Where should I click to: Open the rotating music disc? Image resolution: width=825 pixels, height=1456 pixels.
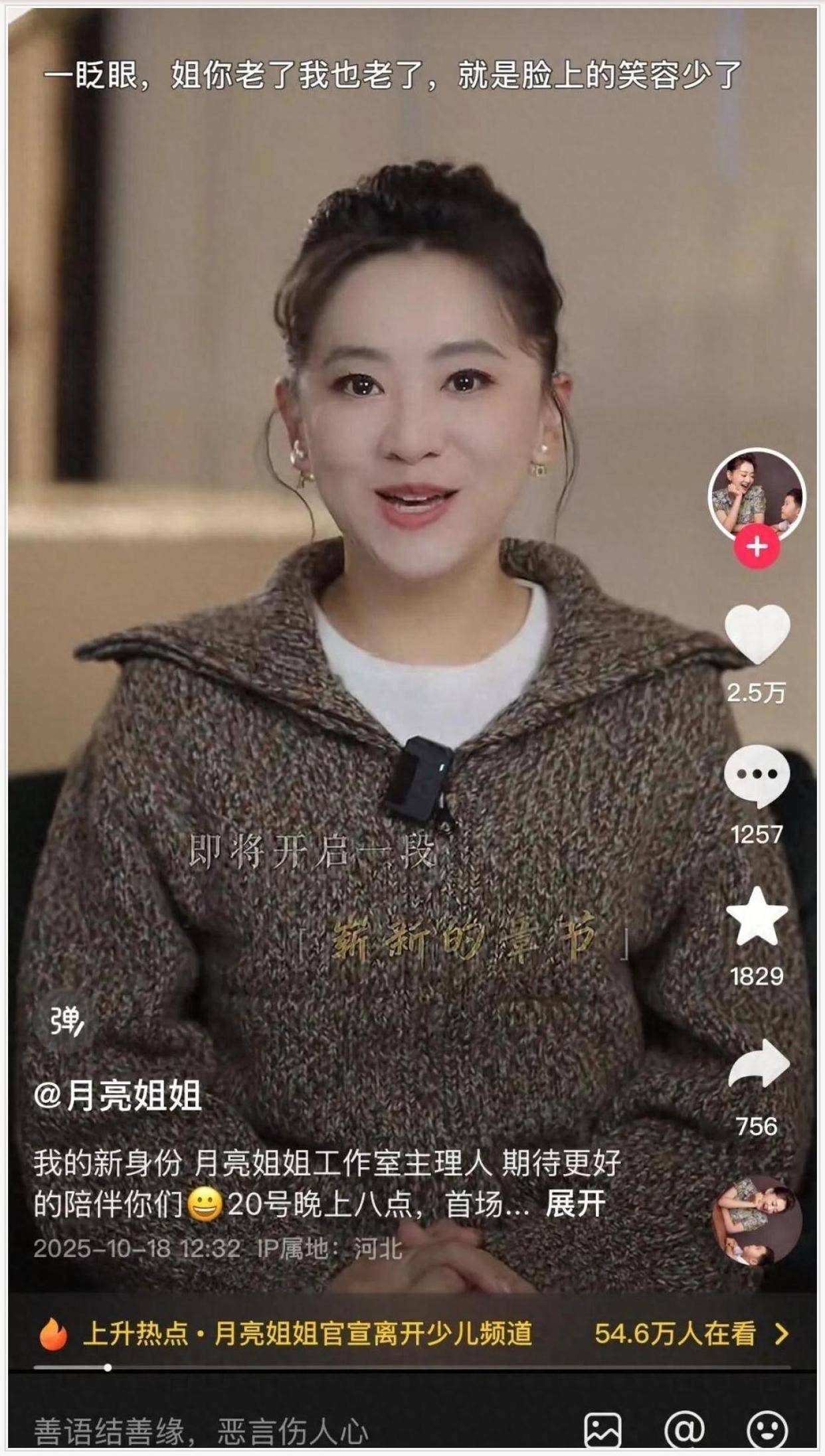(757, 1222)
